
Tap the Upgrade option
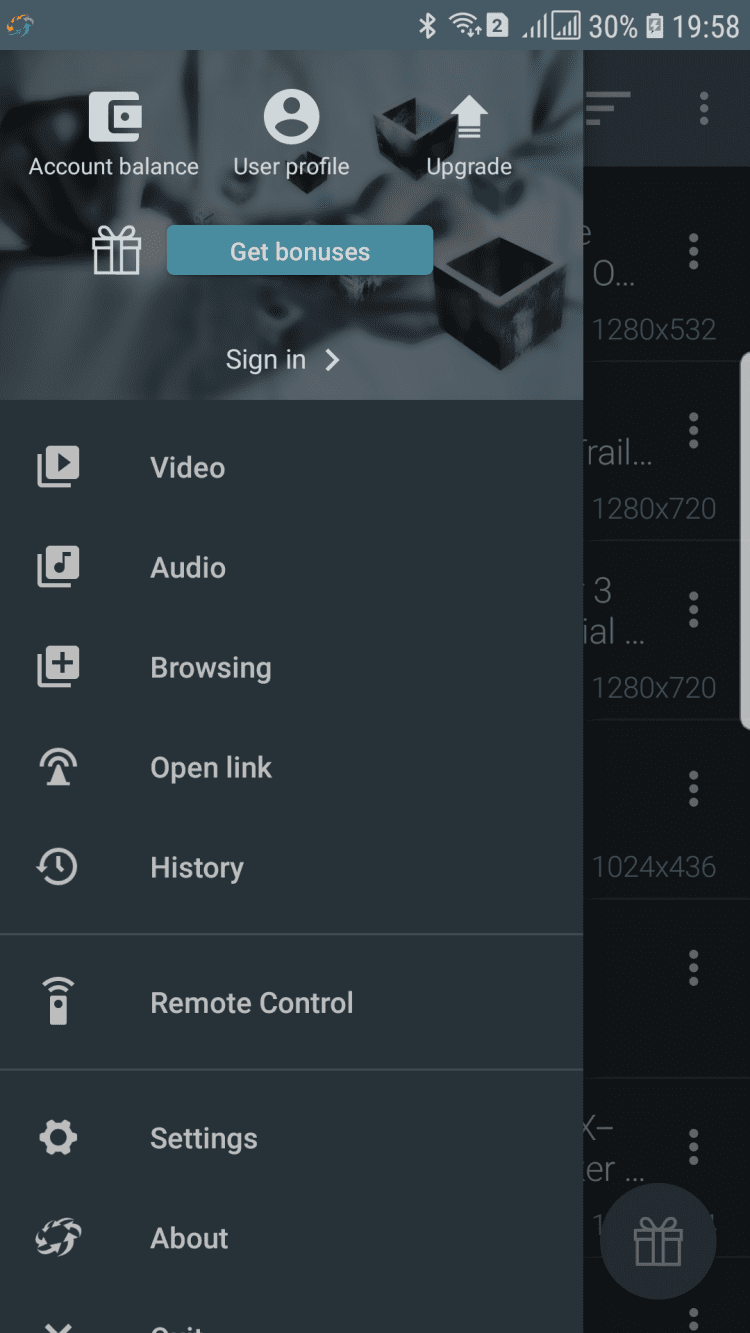click(469, 135)
